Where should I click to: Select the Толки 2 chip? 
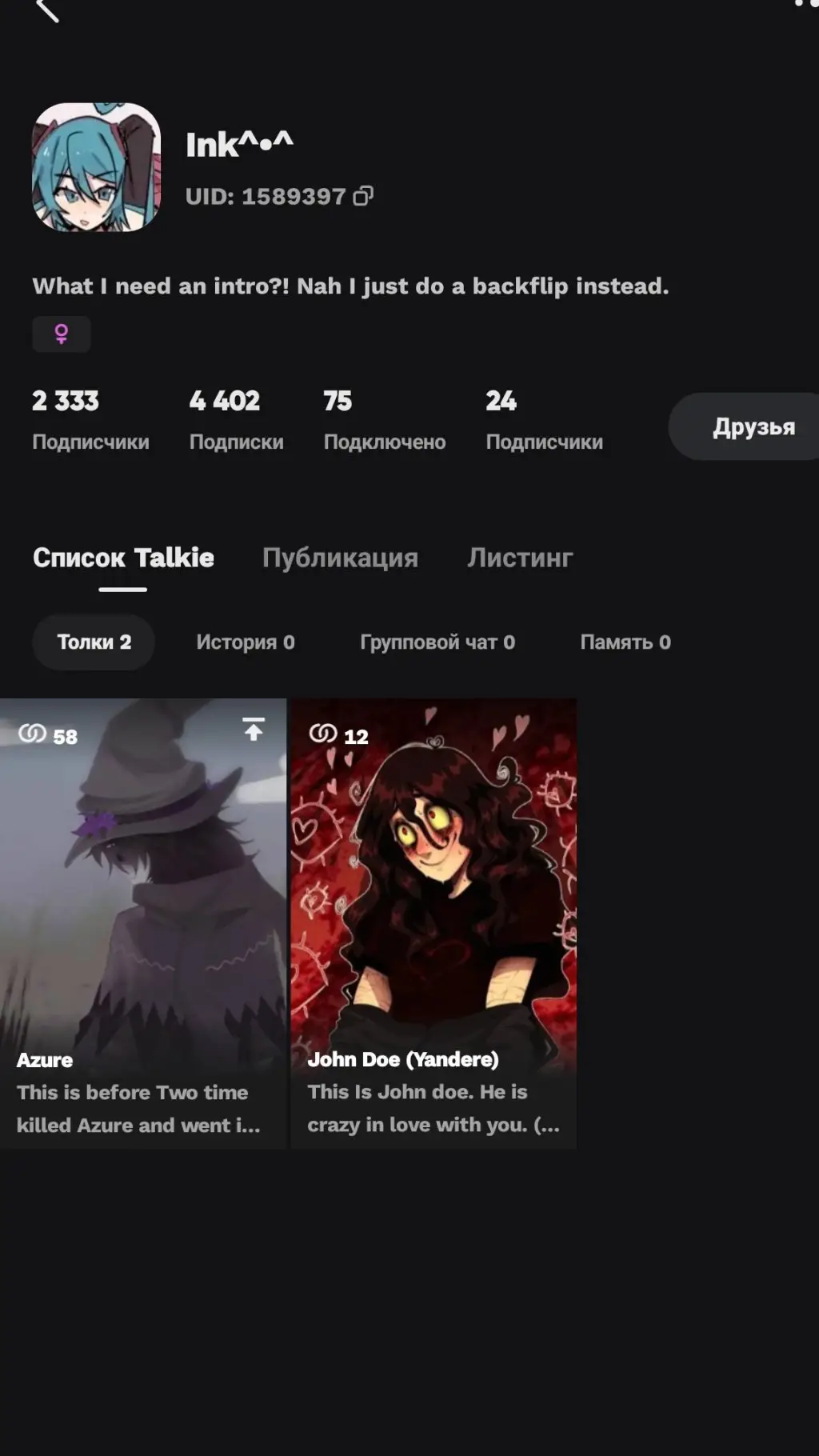(94, 642)
